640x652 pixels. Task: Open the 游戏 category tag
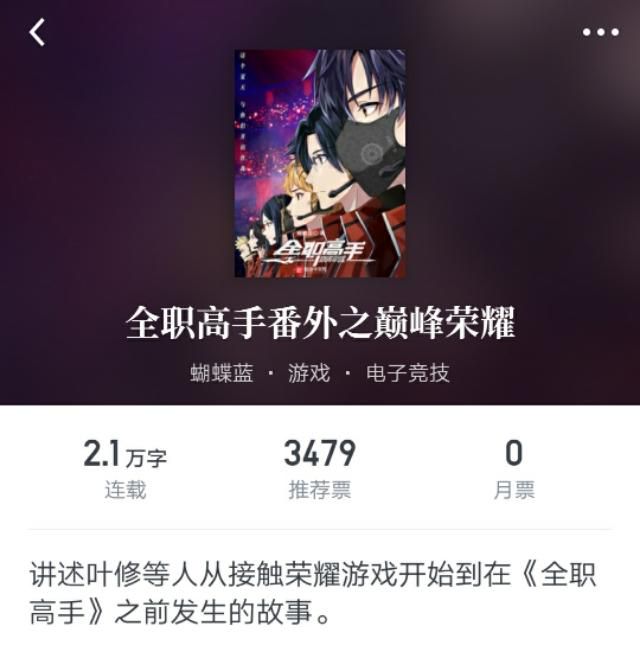(x=308, y=374)
